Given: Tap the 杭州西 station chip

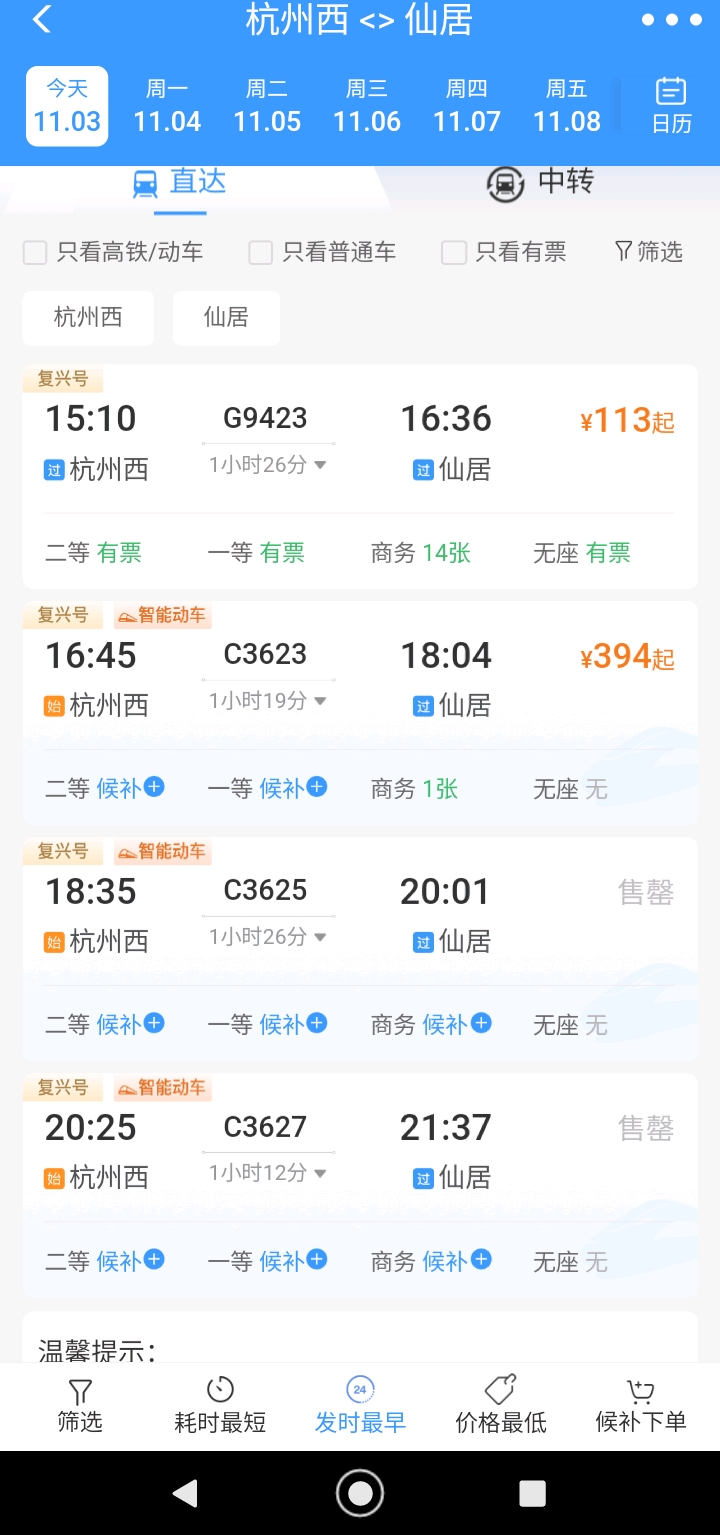Looking at the screenshot, I should click(88, 318).
